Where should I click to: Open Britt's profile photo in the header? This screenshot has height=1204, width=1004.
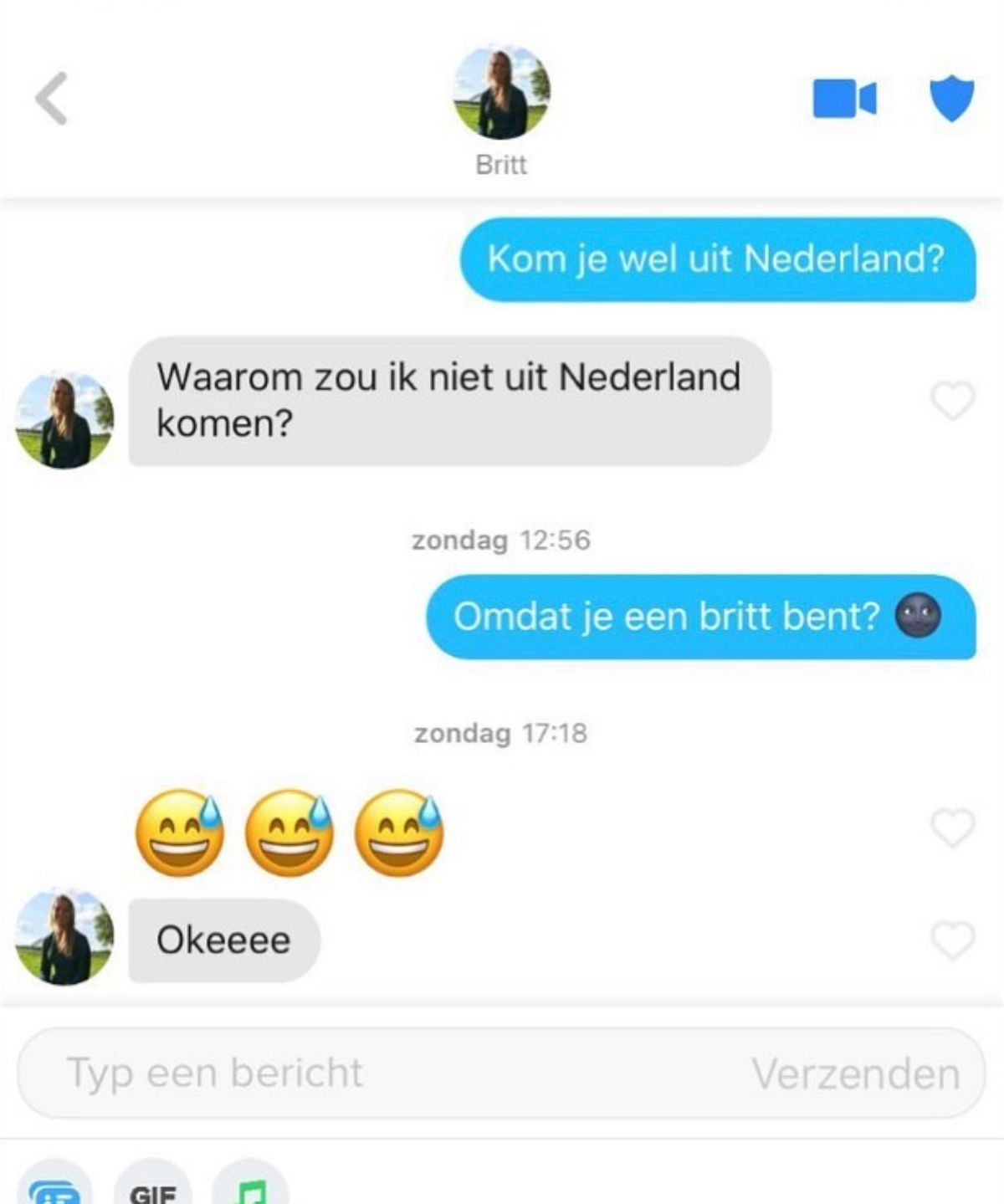(501, 93)
